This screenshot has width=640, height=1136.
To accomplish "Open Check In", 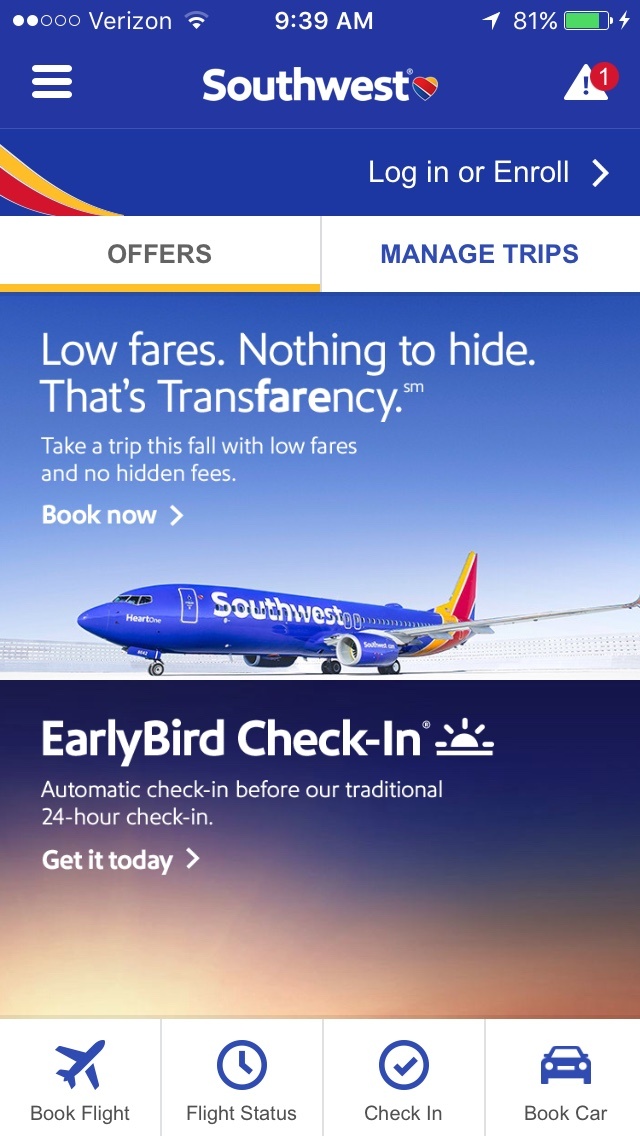I will point(403,1080).
